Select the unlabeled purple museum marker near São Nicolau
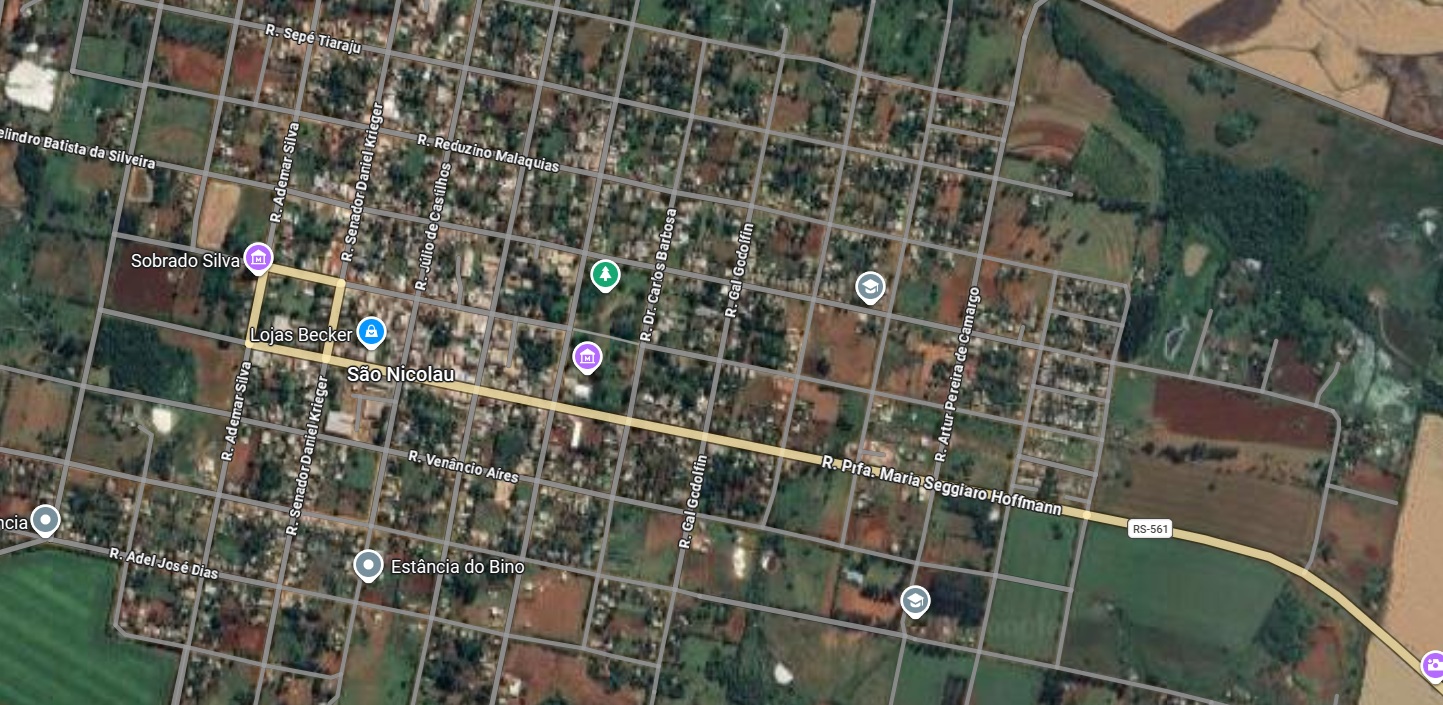 click(587, 356)
